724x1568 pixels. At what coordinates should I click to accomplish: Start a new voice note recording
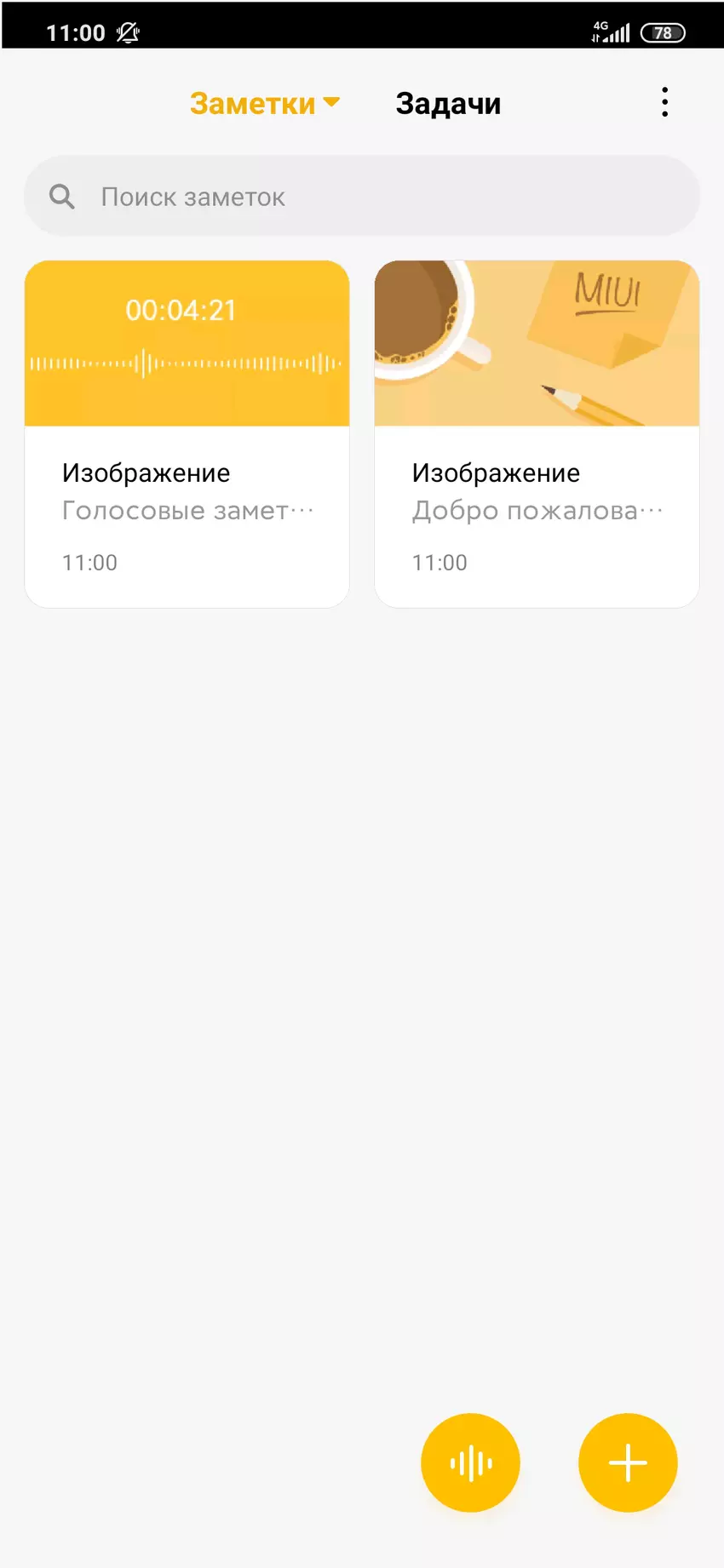pos(470,1462)
